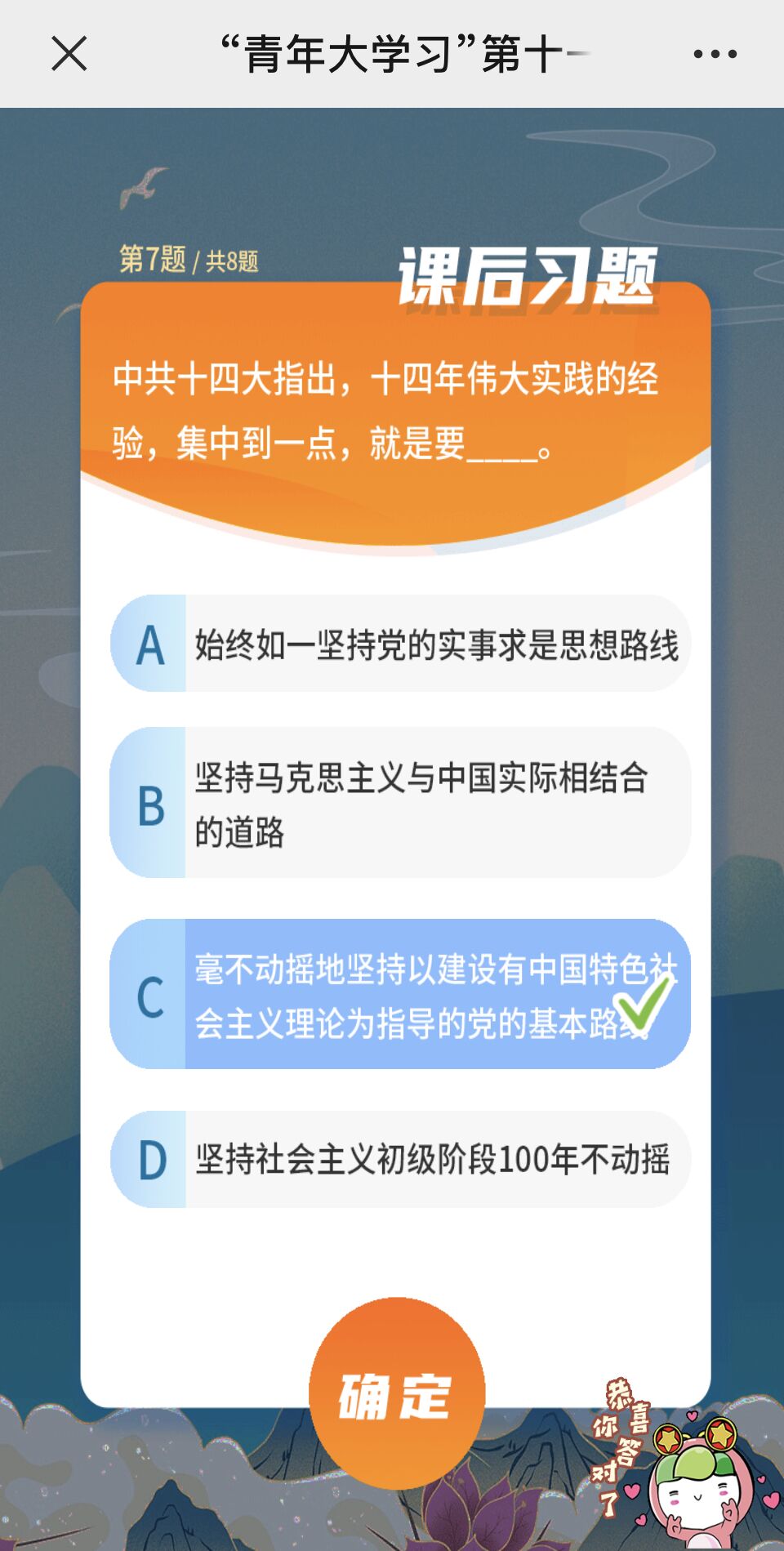Select answer A 始终如一坚持党的实事求是思想路线
Screen dimensions: 784x1551
click(400, 644)
